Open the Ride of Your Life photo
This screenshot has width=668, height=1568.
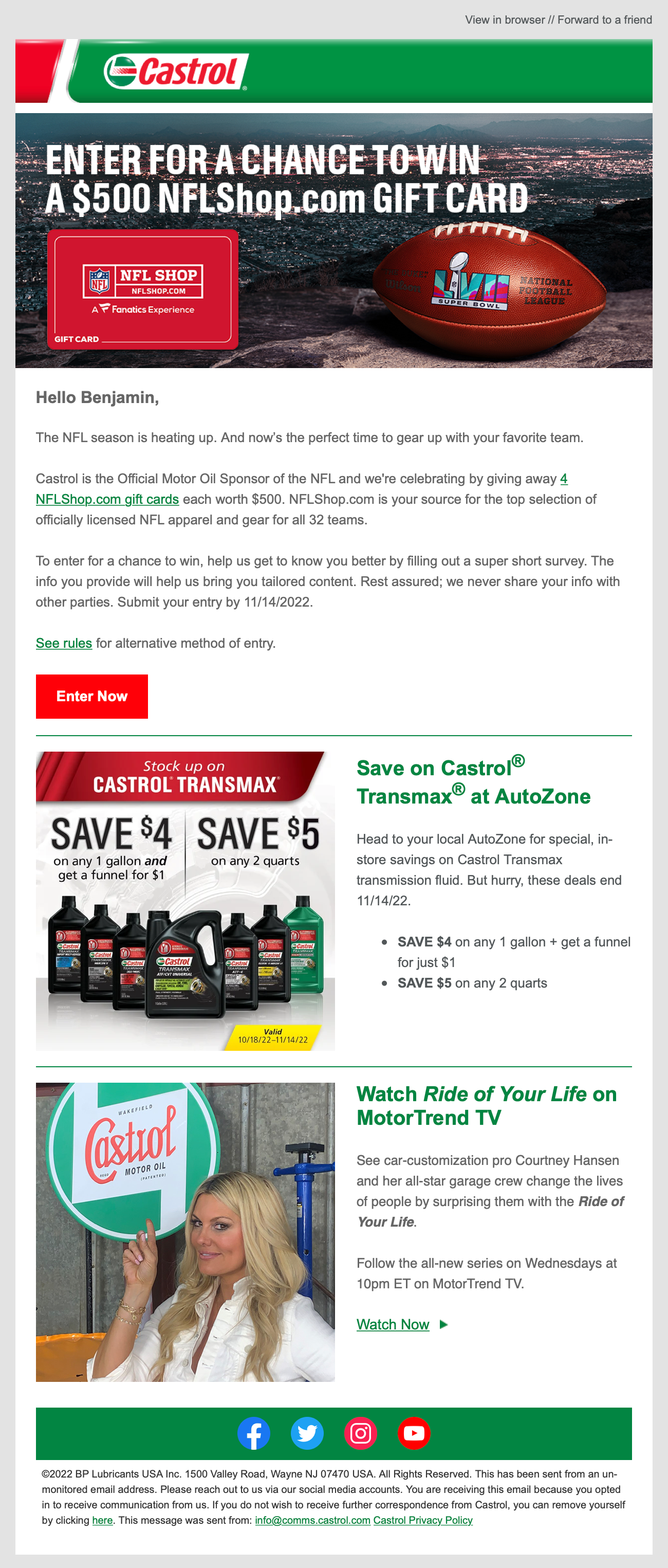(185, 1231)
